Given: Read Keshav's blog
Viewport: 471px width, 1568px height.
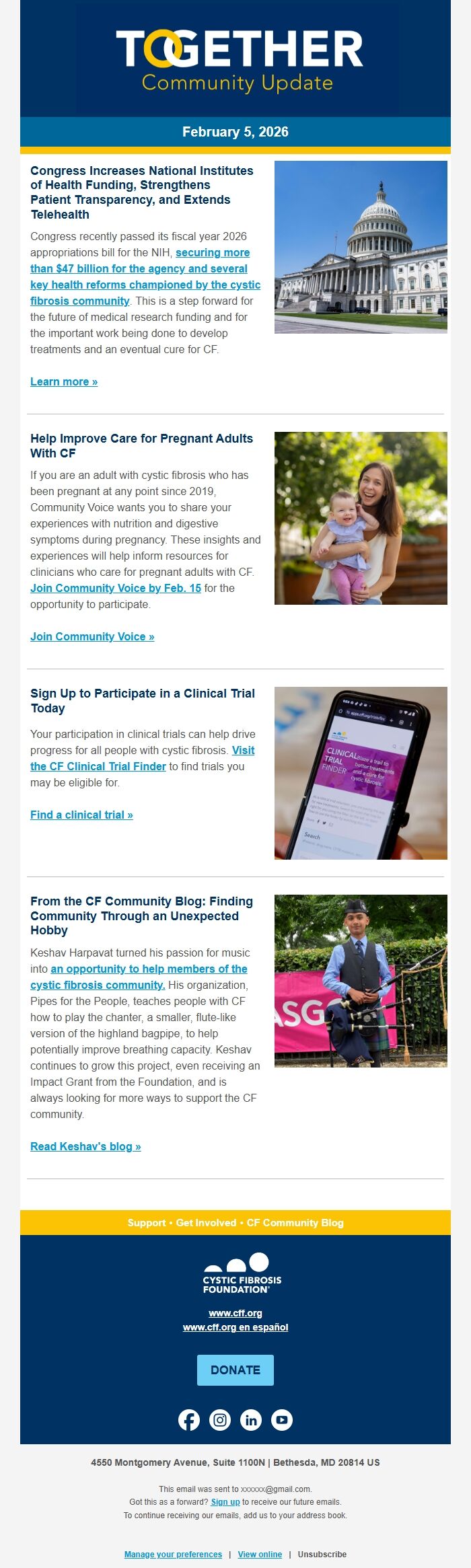Looking at the screenshot, I should 85,1147.
